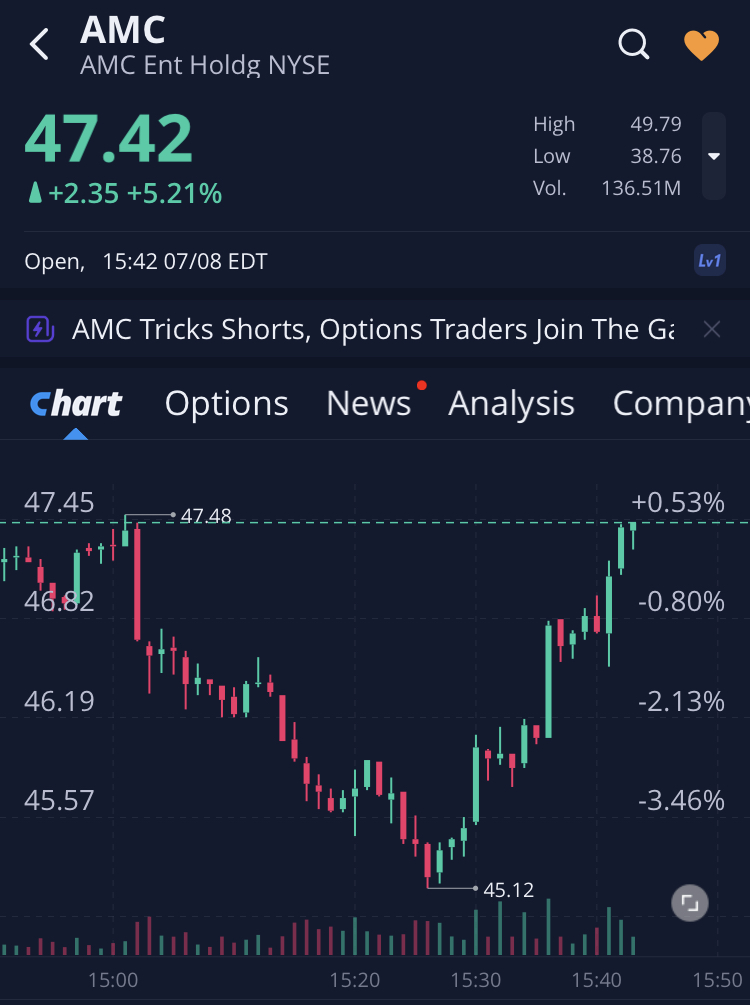
Task: Open the News tab
Action: [x=368, y=403]
